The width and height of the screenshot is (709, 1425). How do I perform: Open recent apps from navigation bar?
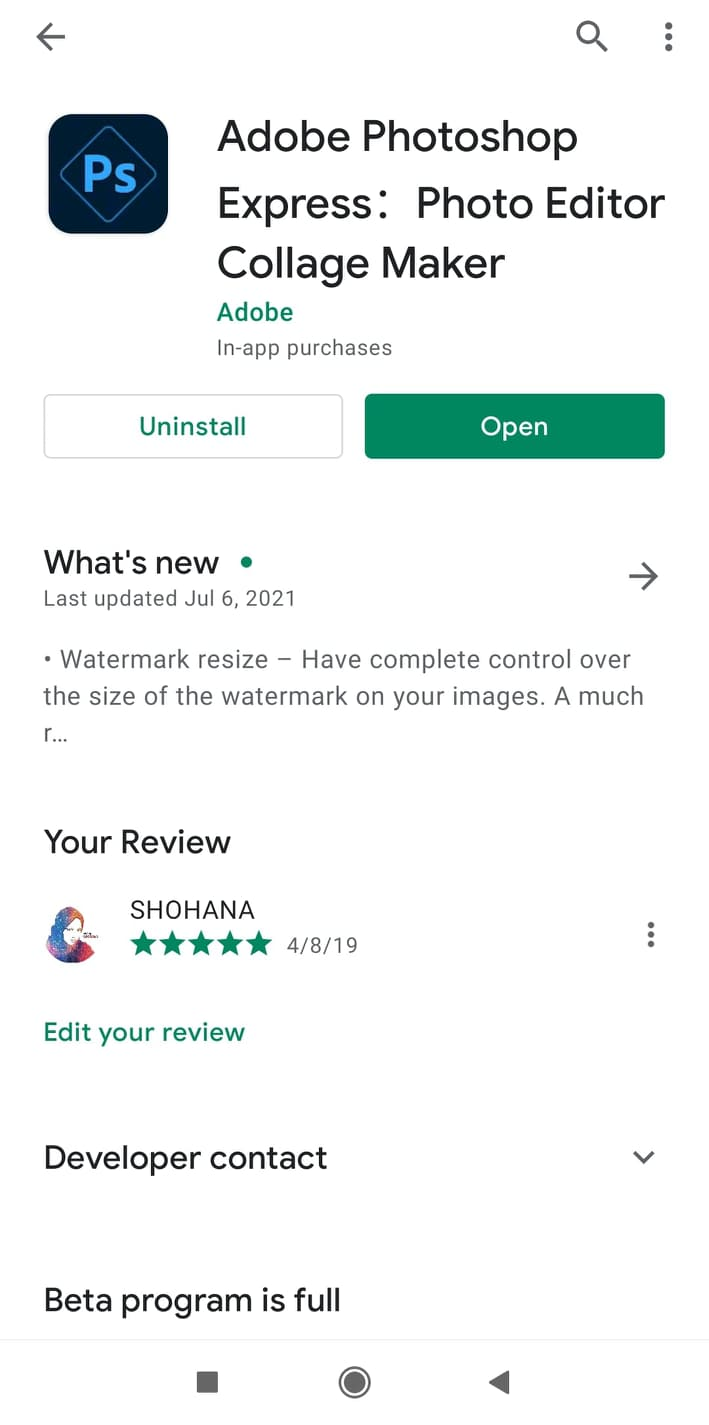[x=207, y=1382]
